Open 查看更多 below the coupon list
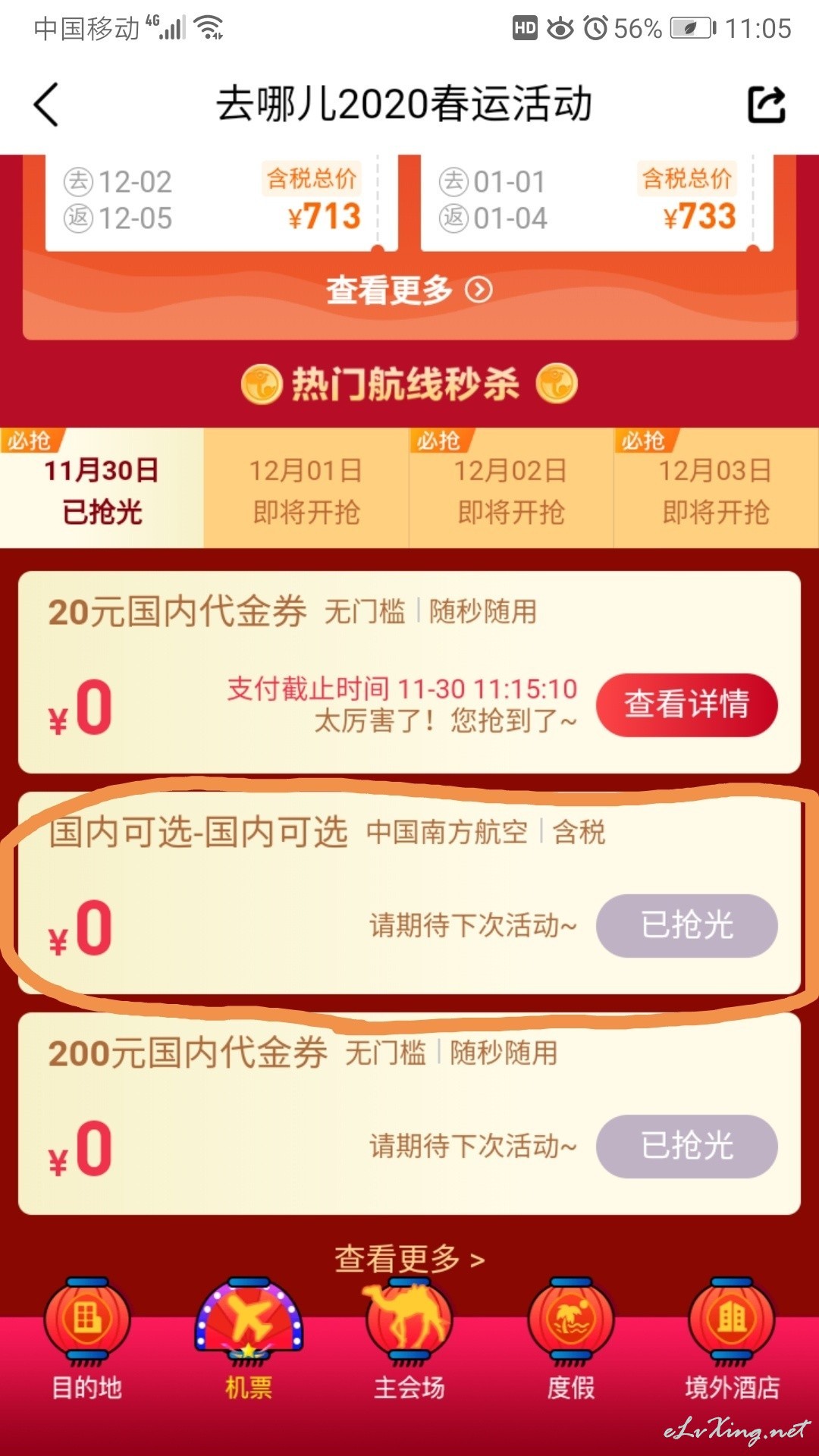This screenshot has height=1456, width=819. click(409, 1260)
